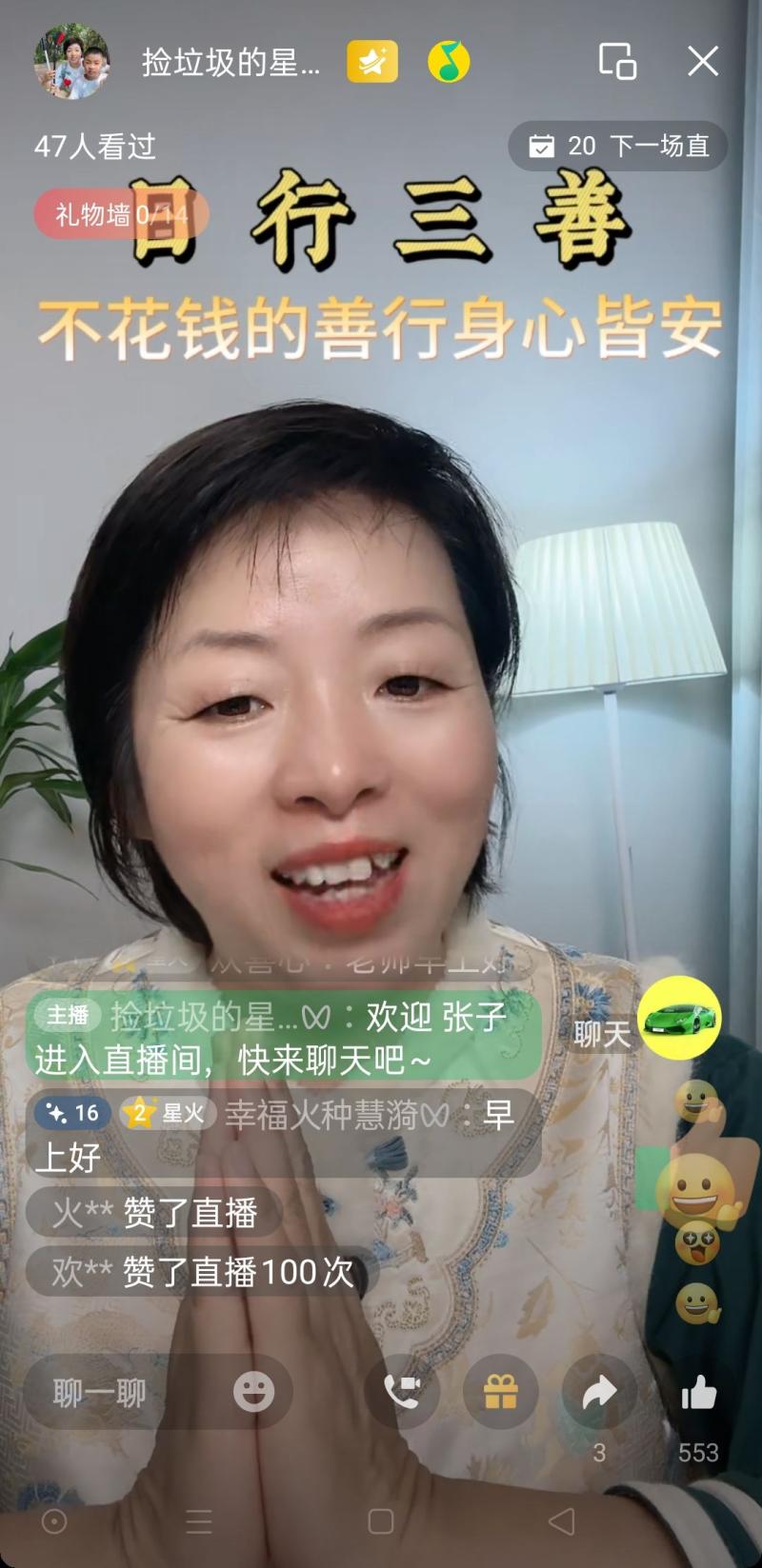Open the streamer's profile avatar
This screenshot has height=1568, width=762.
(x=72, y=63)
